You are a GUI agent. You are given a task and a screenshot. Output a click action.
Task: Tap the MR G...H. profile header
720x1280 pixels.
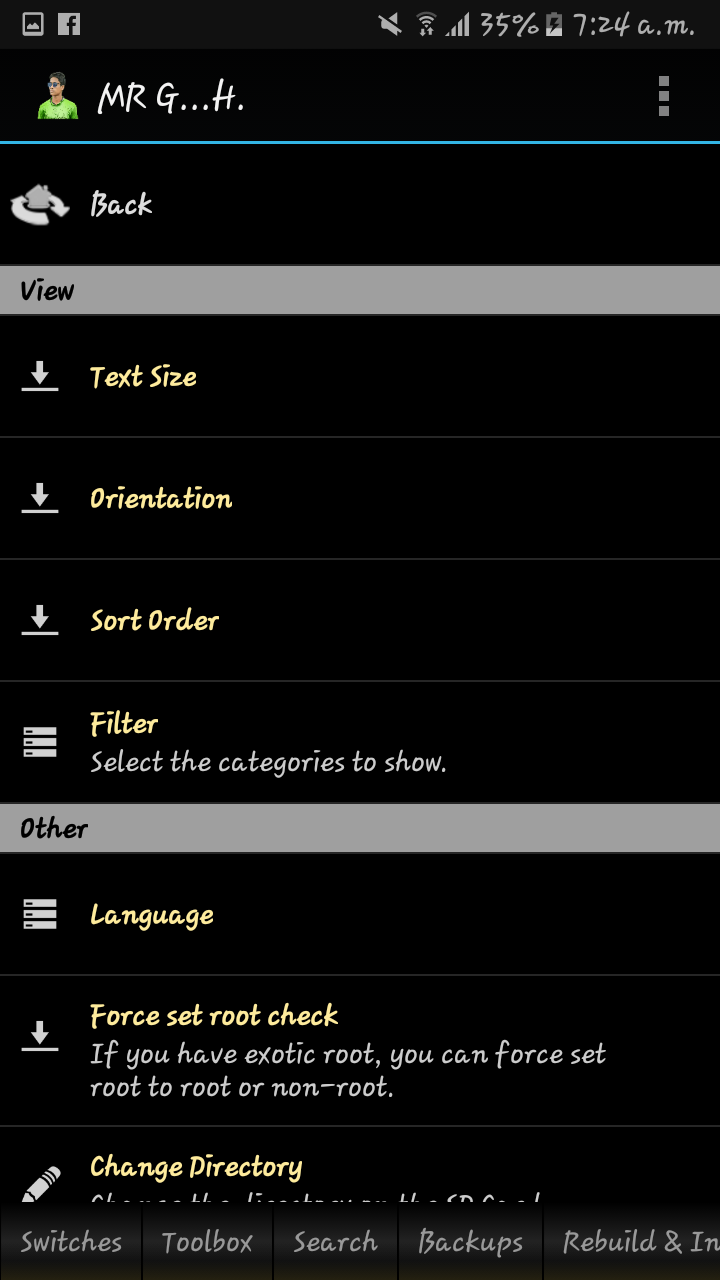coord(140,96)
